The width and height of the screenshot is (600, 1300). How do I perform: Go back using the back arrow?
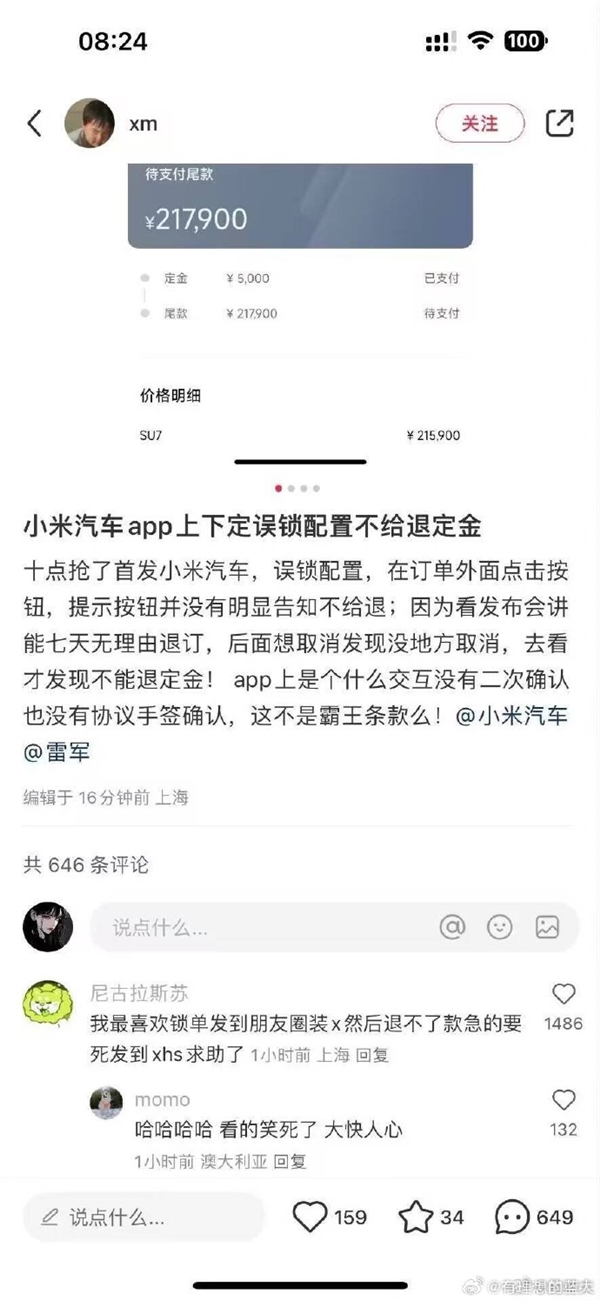tap(35, 123)
